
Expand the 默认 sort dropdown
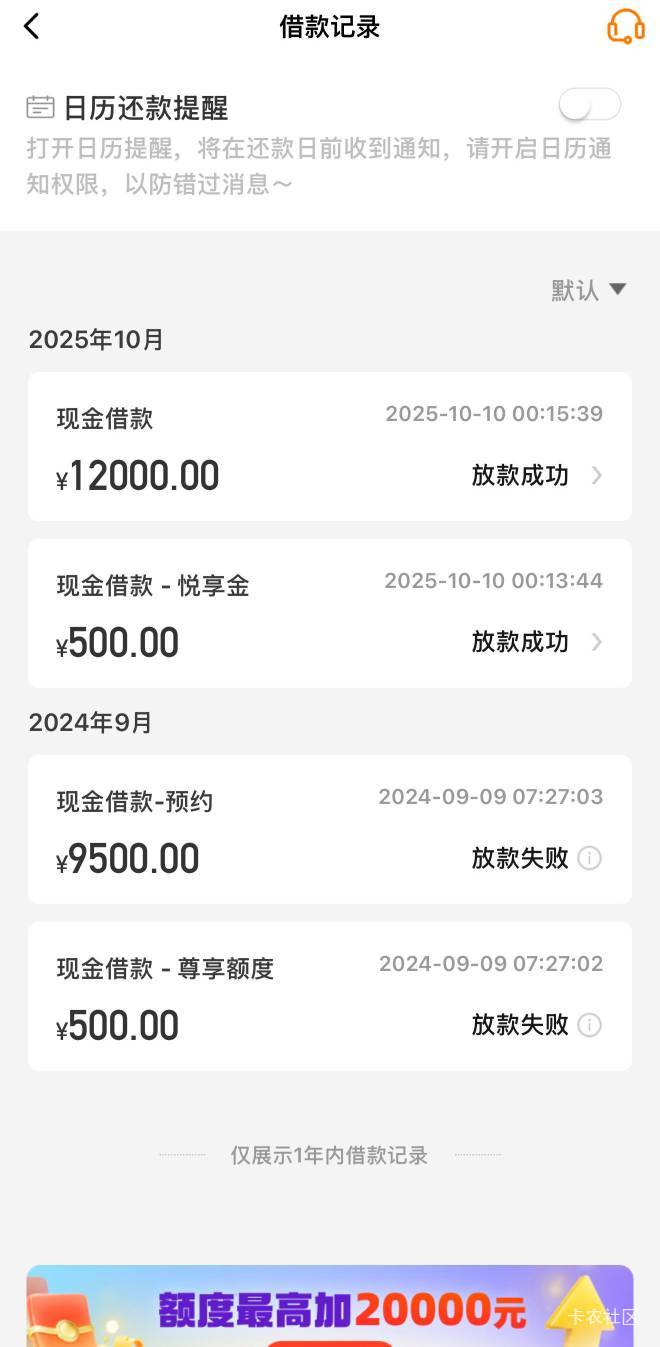pos(588,290)
